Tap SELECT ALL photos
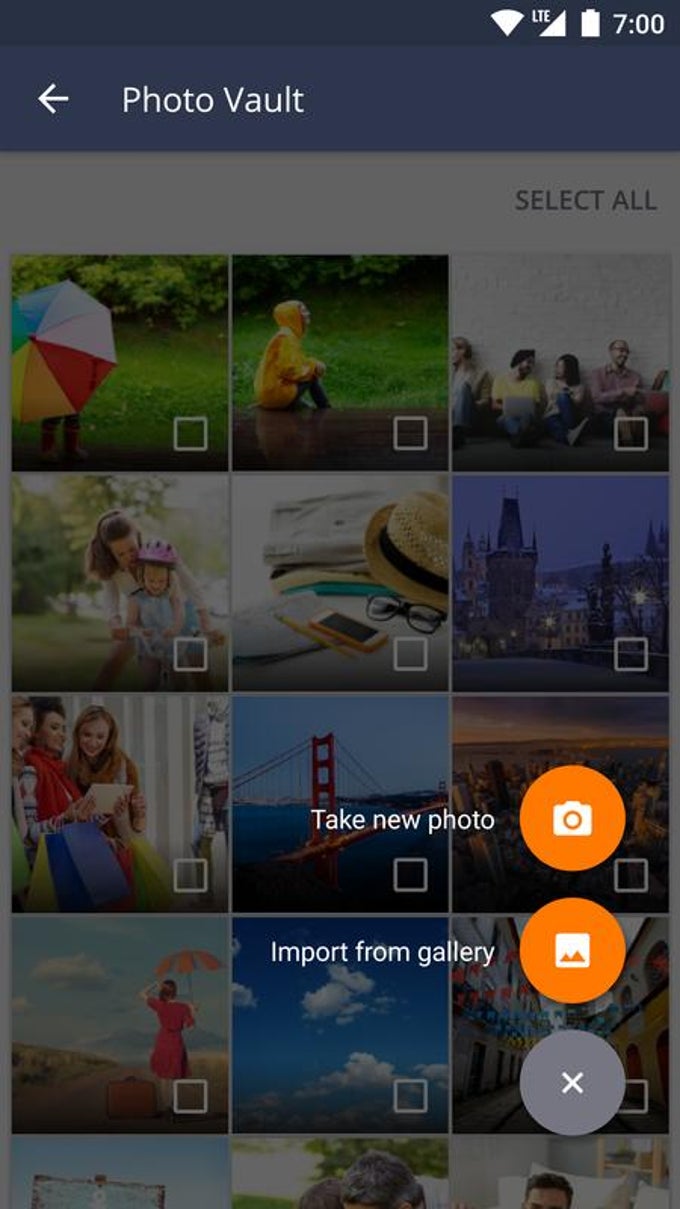The image size is (680, 1209). pos(585,200)
